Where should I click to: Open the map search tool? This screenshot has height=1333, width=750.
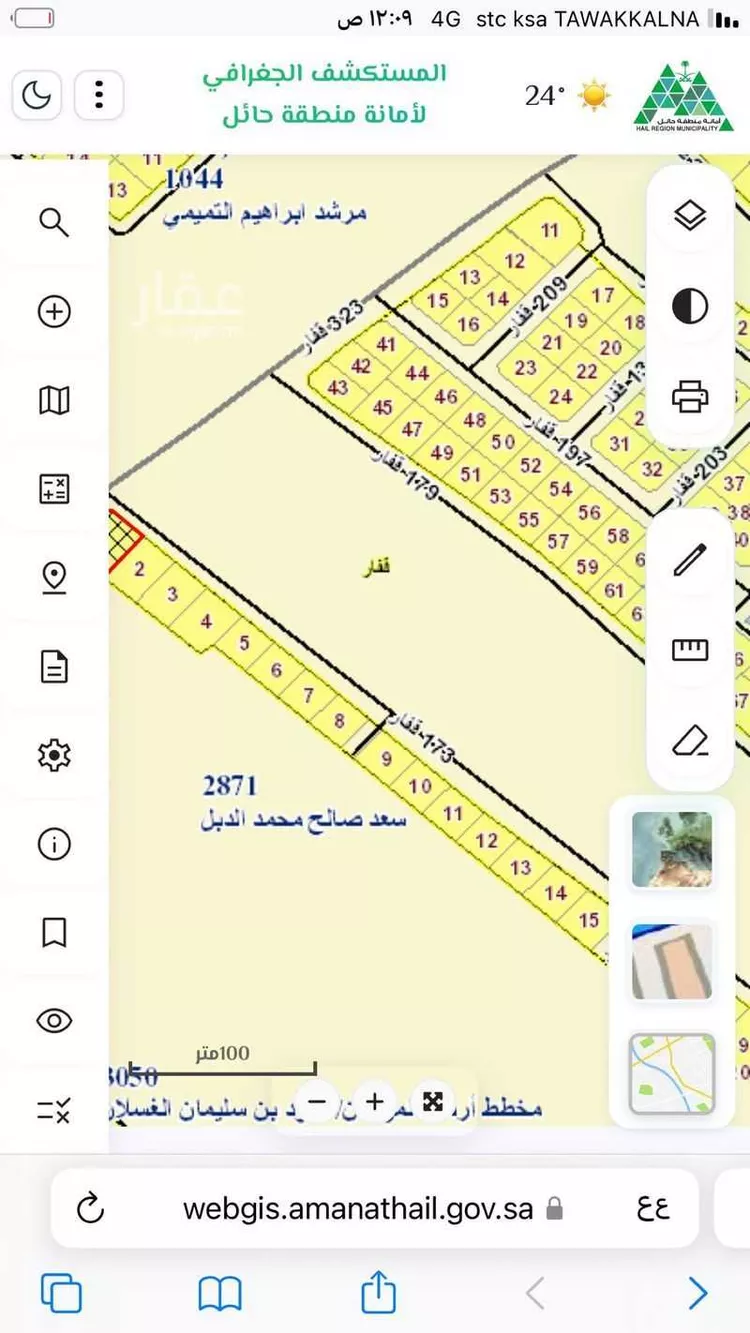54,222
